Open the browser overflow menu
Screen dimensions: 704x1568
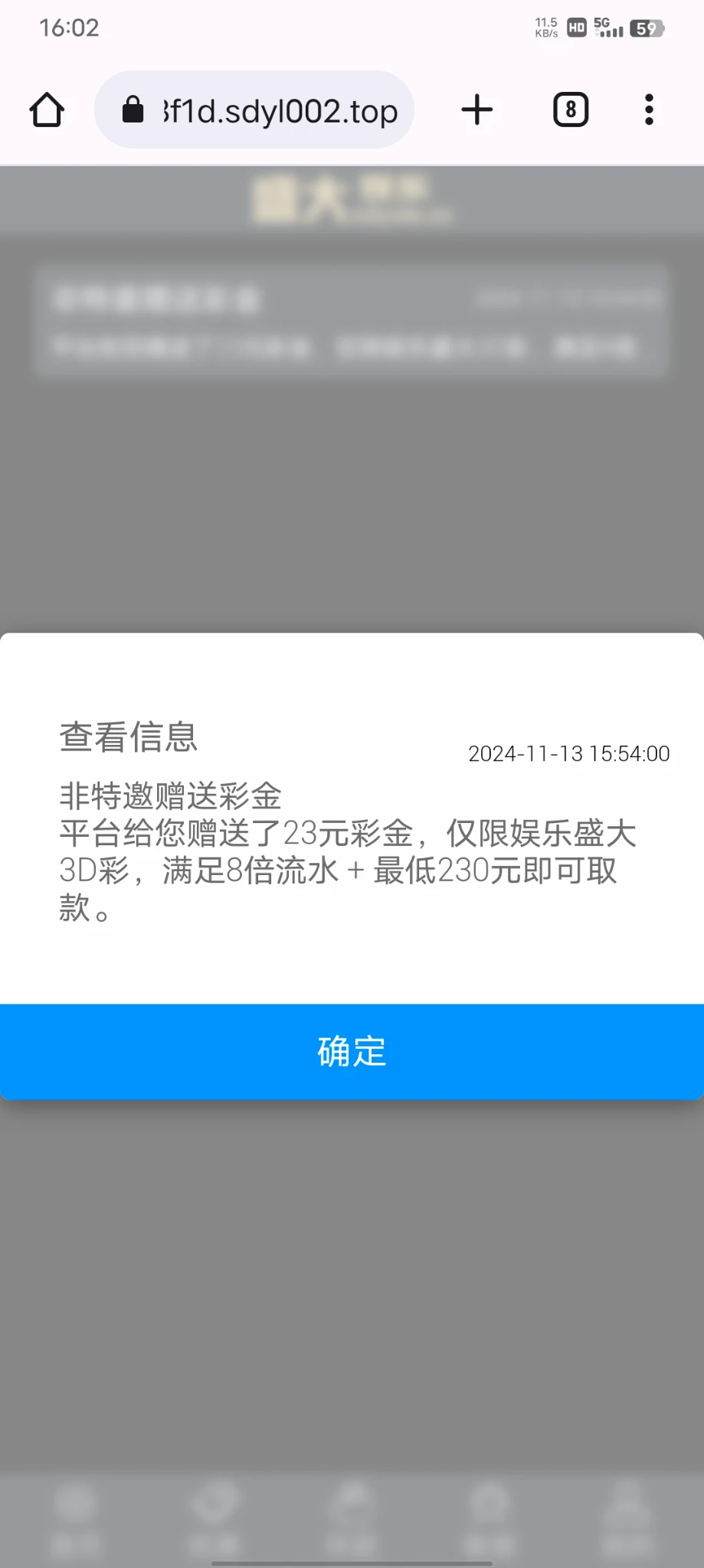click(x=649, y=110)
